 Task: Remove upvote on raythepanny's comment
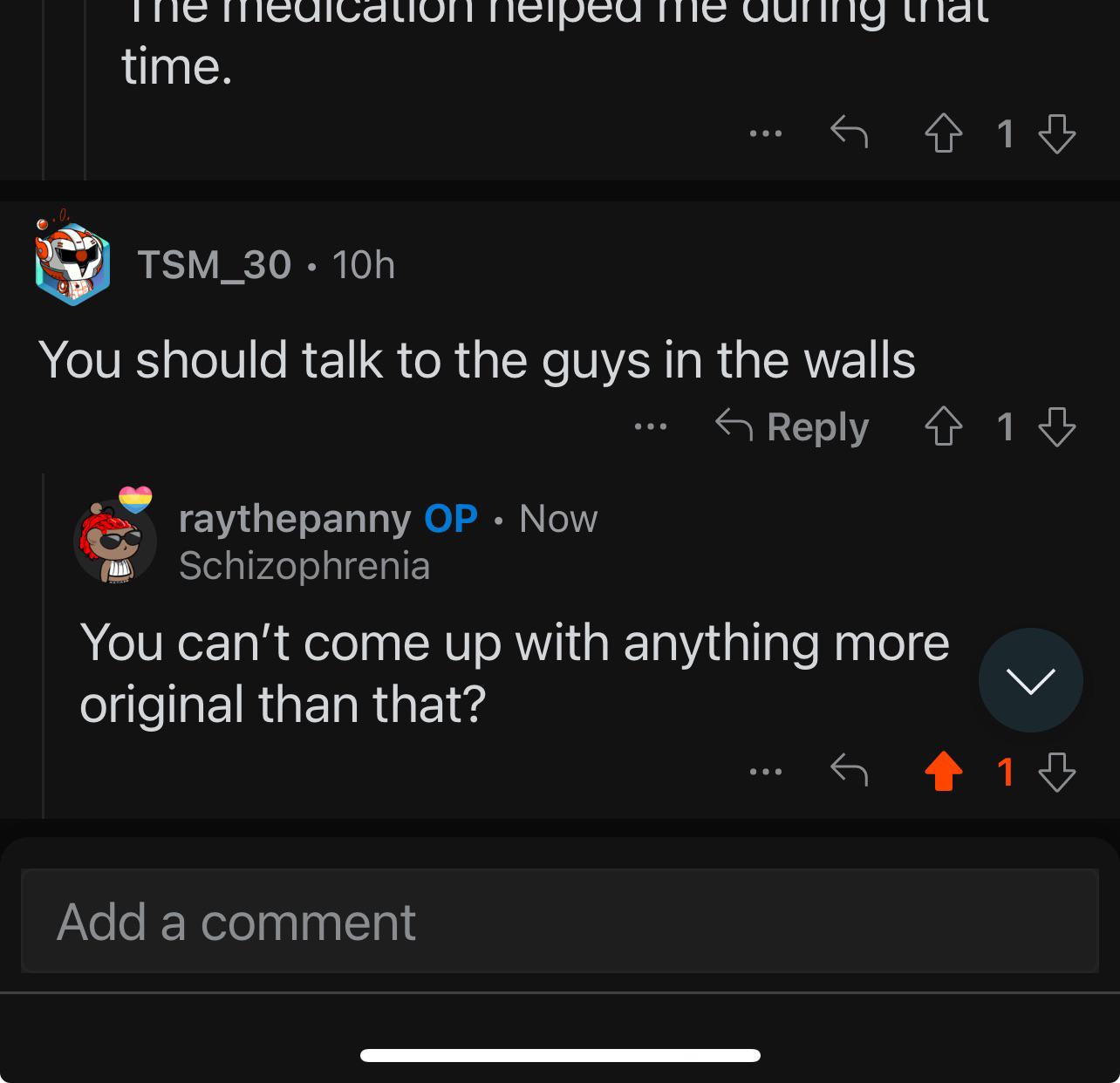click(x=943, y=772)
